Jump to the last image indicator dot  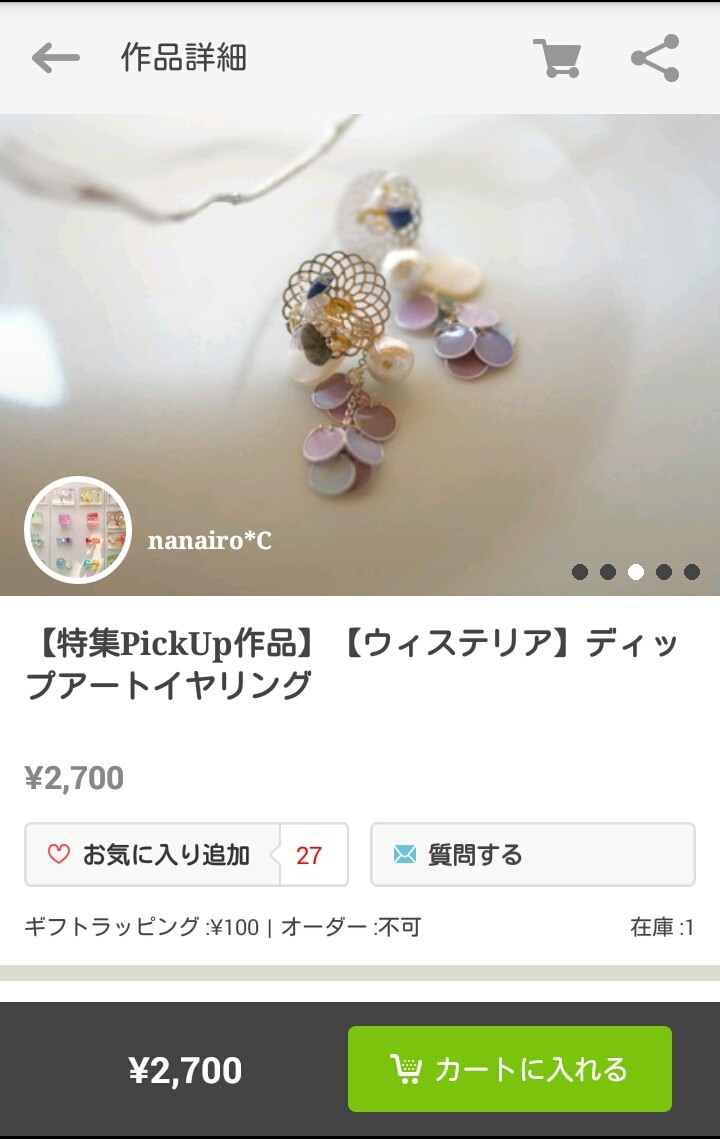click(x=692, y=572)
